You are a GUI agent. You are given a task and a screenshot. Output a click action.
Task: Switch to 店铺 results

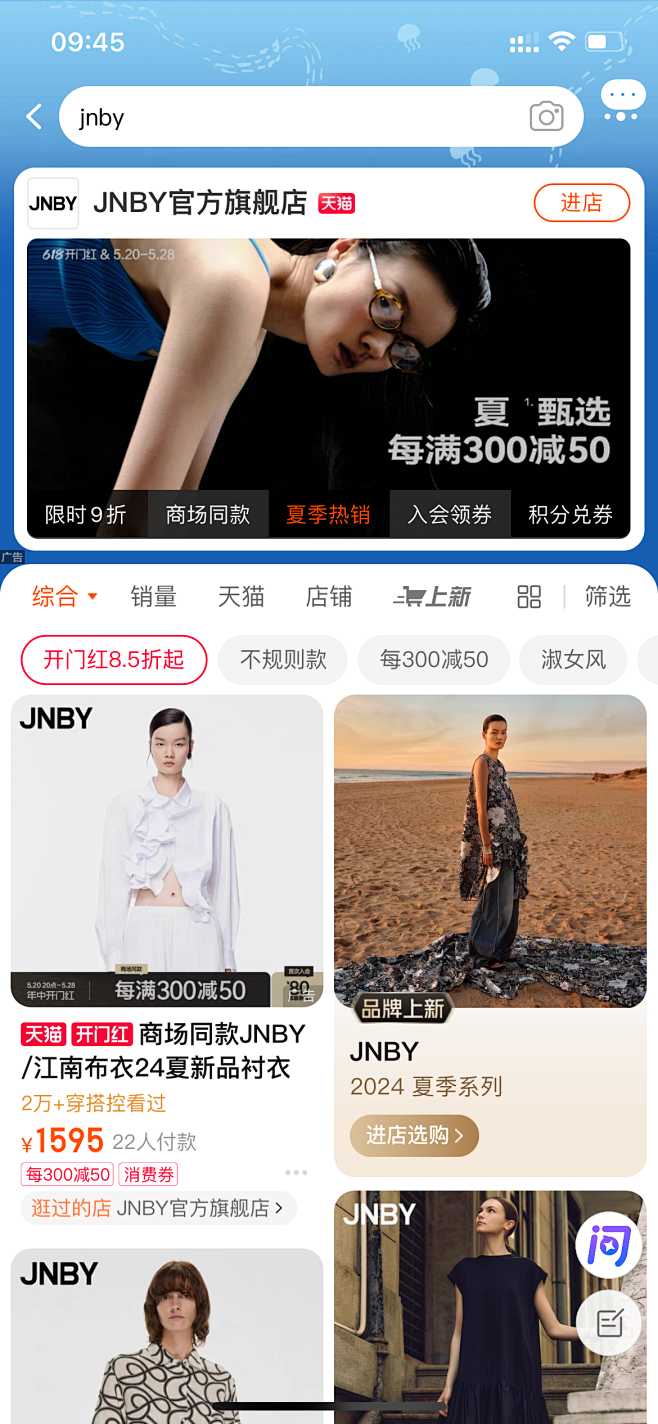click(x=329, y=597)
